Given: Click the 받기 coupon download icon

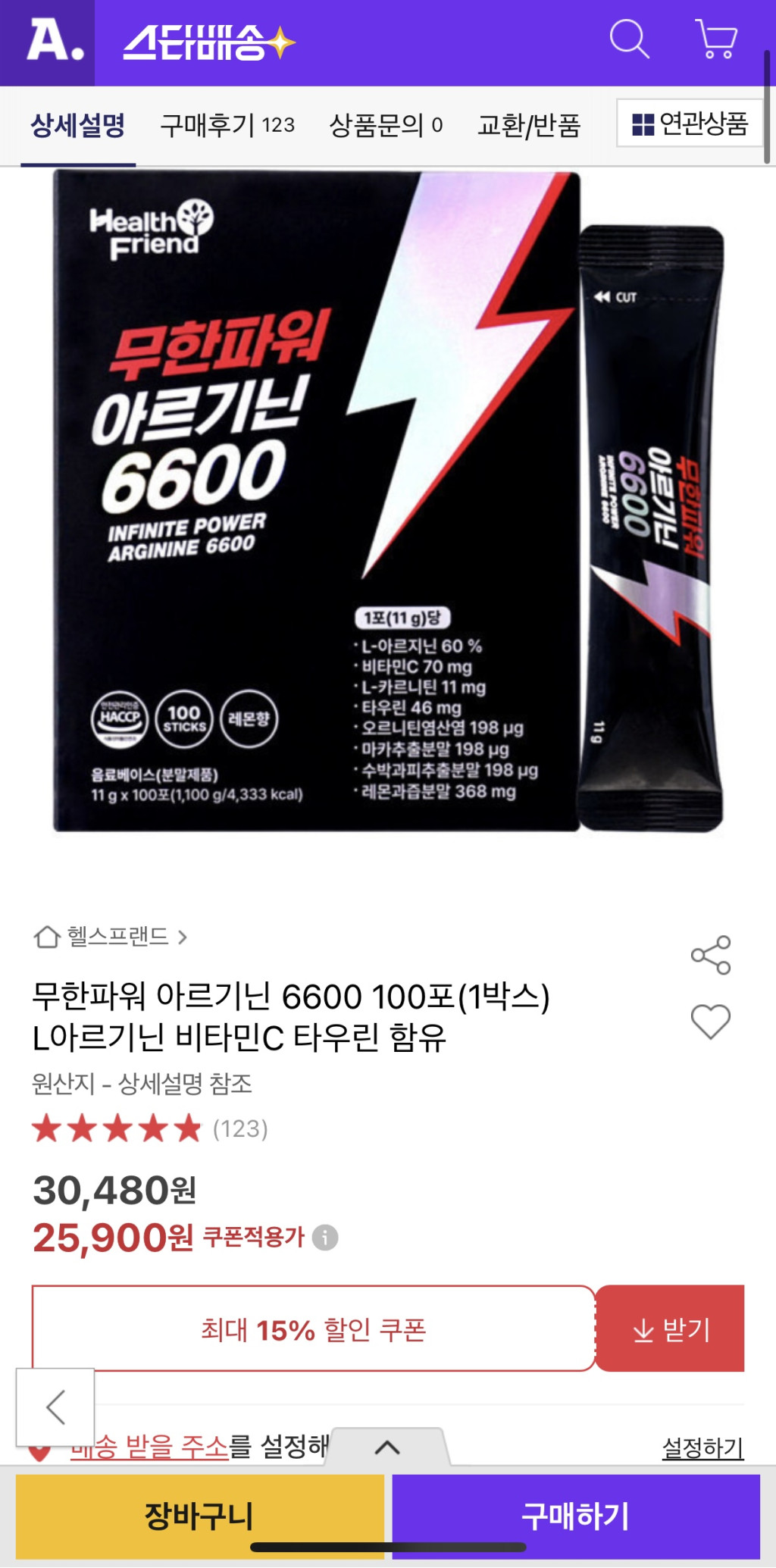Looking at the screenshot, I should (x=673, y=1330).
